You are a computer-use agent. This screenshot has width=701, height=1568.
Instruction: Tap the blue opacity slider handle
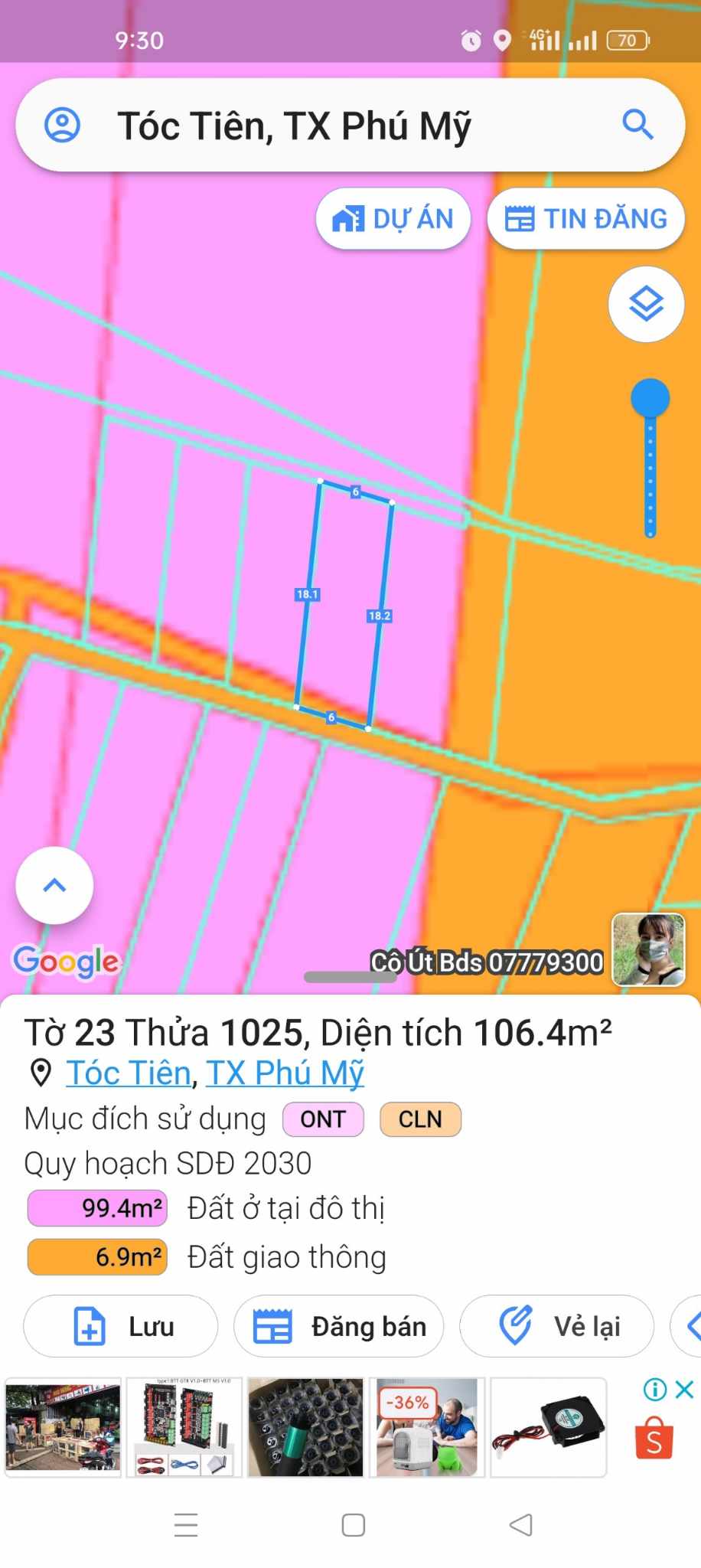pos(650,398)
